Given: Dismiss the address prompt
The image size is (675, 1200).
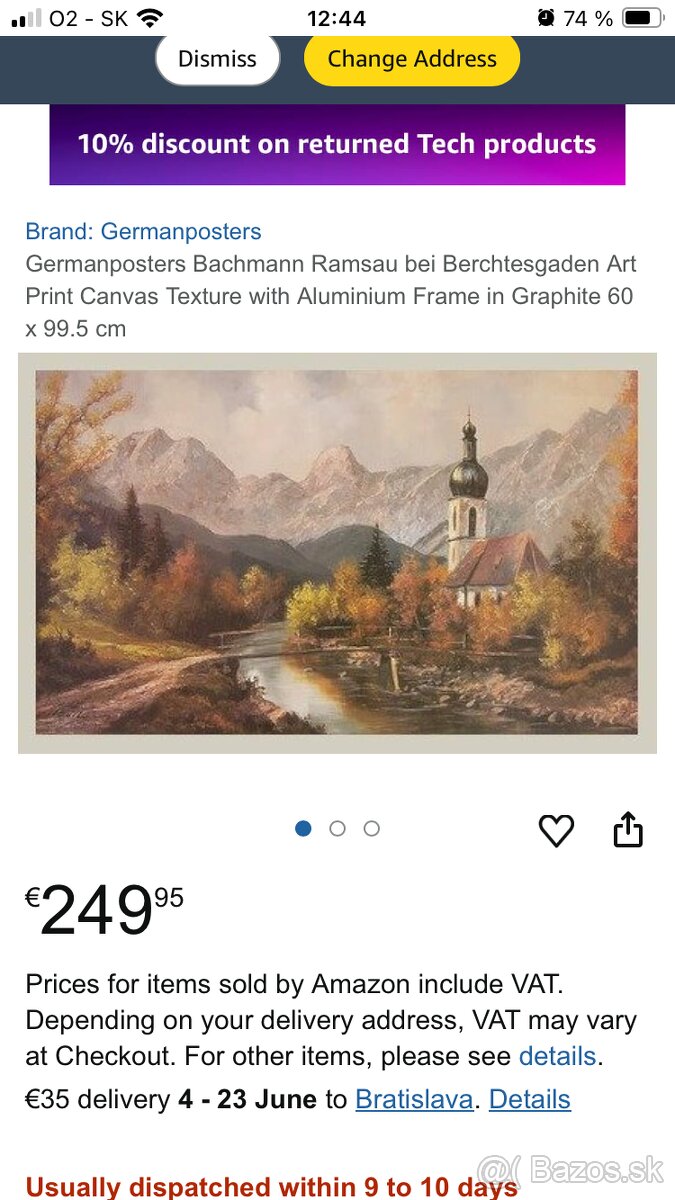Looking at the screenshot, I should (217, 59).
